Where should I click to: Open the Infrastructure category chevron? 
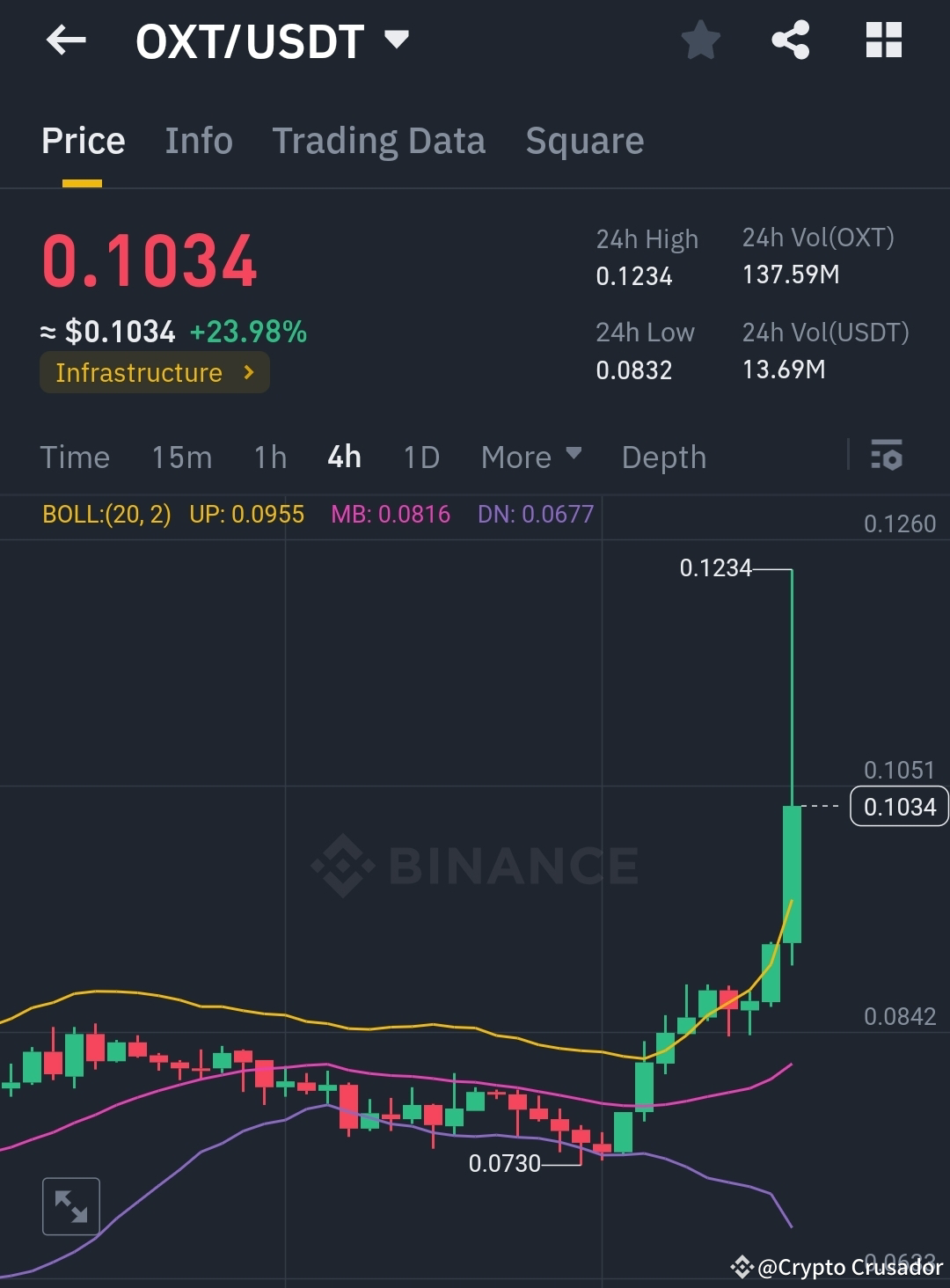[x=249, y=372]
